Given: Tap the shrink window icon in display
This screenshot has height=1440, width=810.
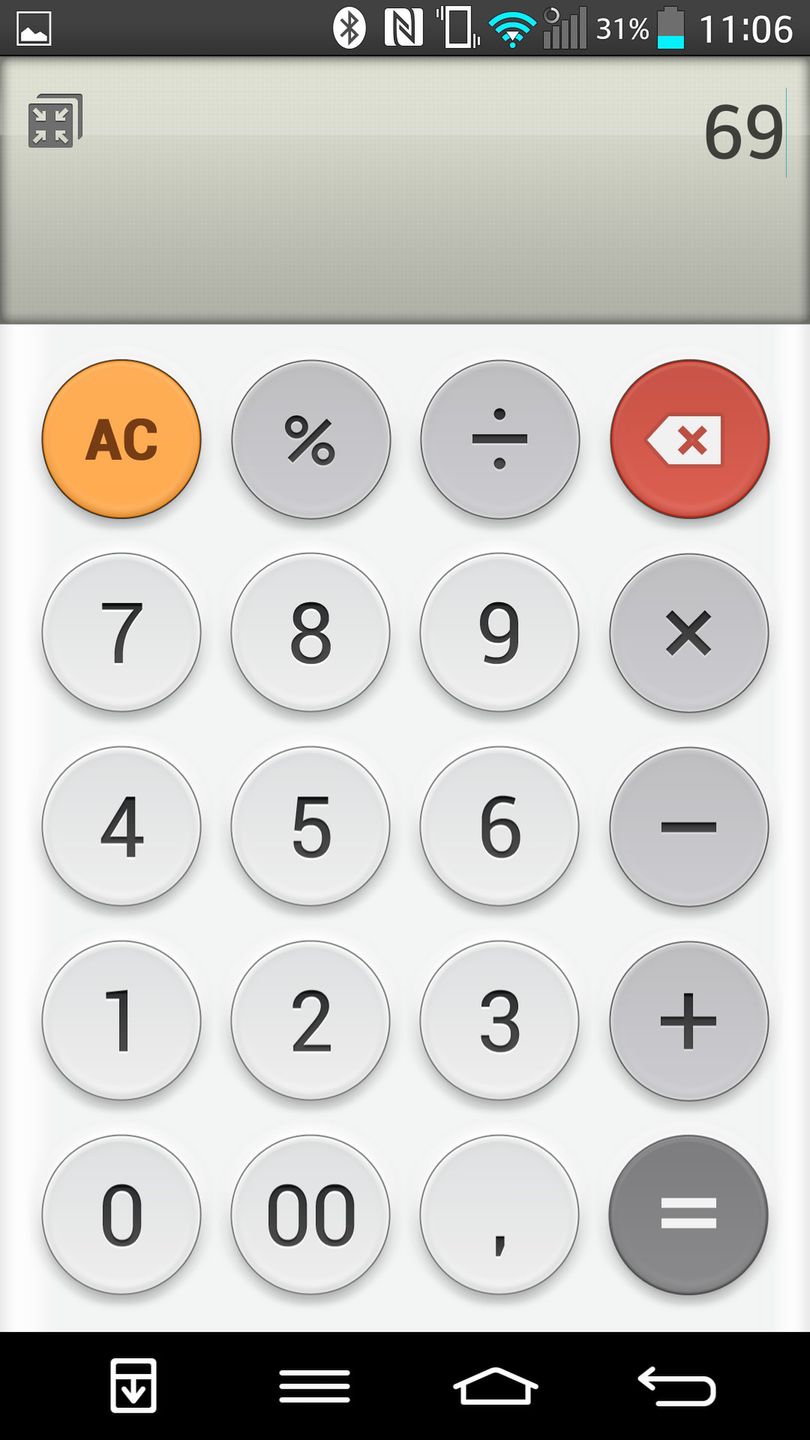Looking at the screenshot, I should pos(55,122).
